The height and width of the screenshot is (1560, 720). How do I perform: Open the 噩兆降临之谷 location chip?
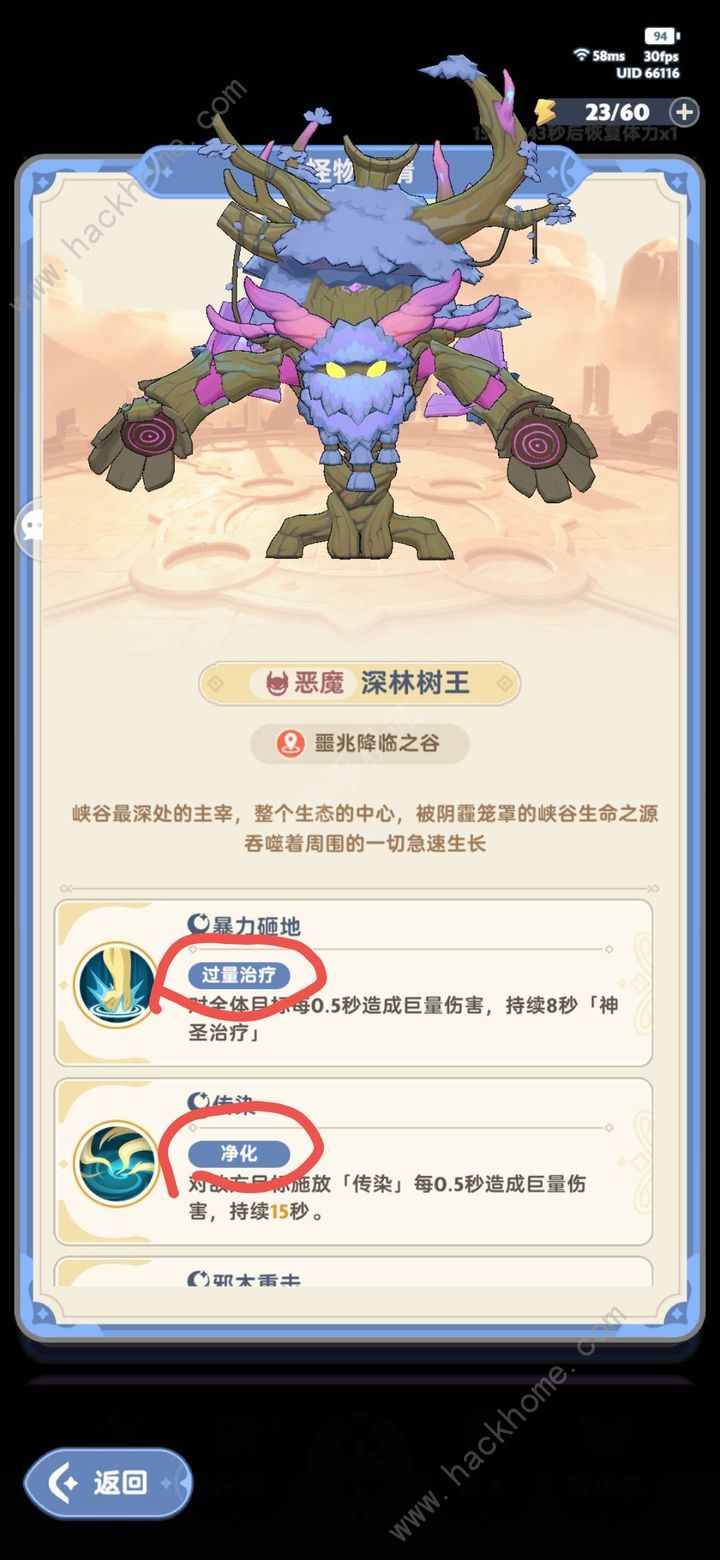359,743
